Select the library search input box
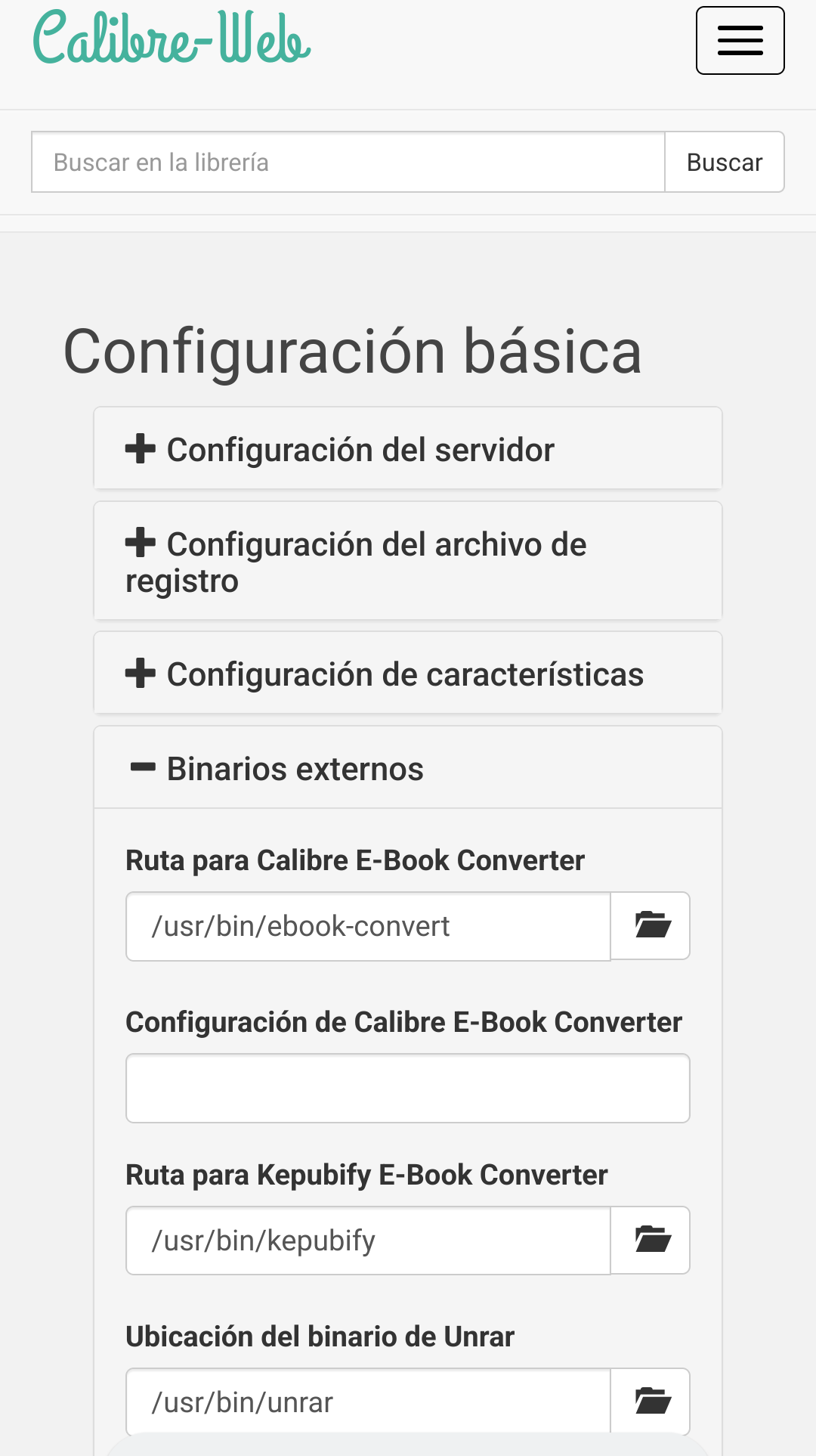816x1456 pixels. click(348, 162)
